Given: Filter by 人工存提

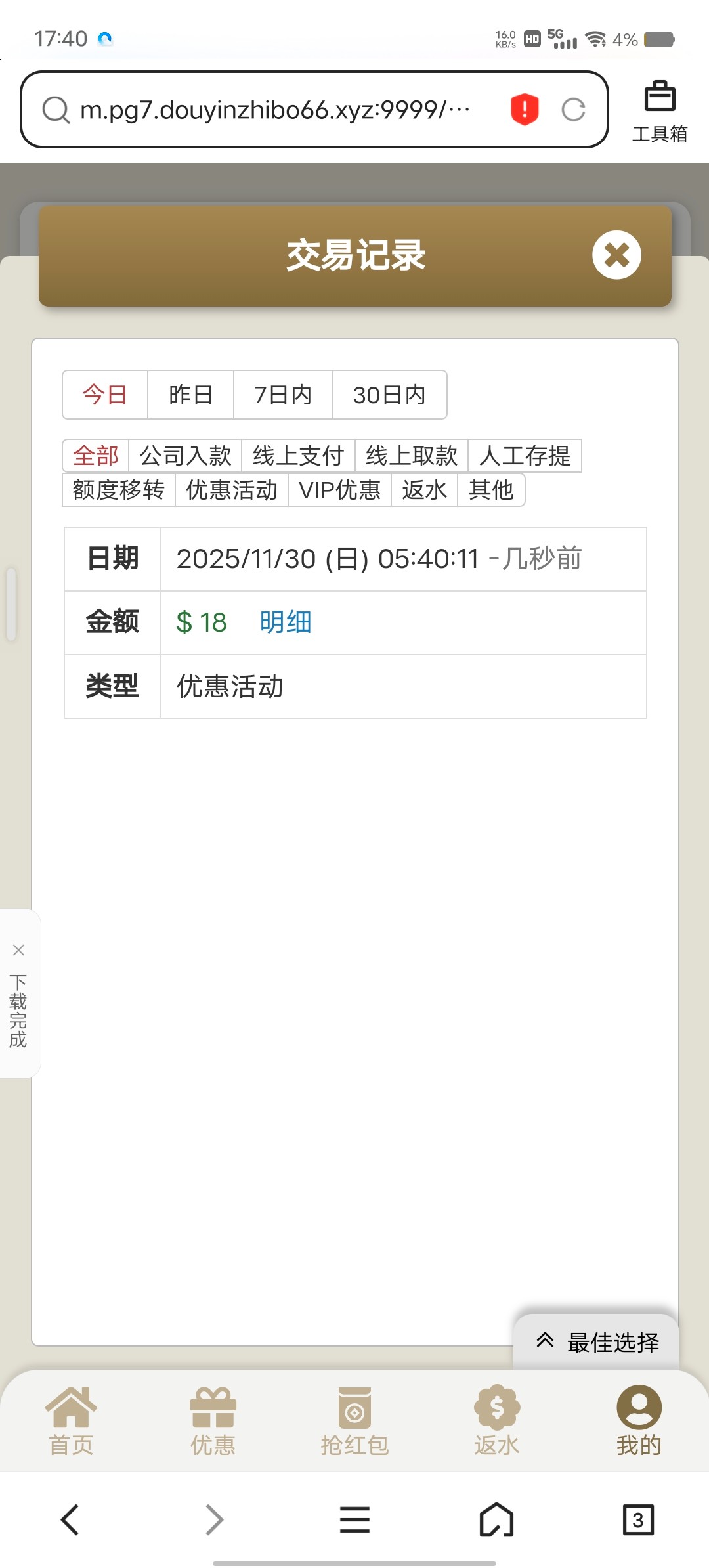Looking at the screenshot, I should pos(525,456).
